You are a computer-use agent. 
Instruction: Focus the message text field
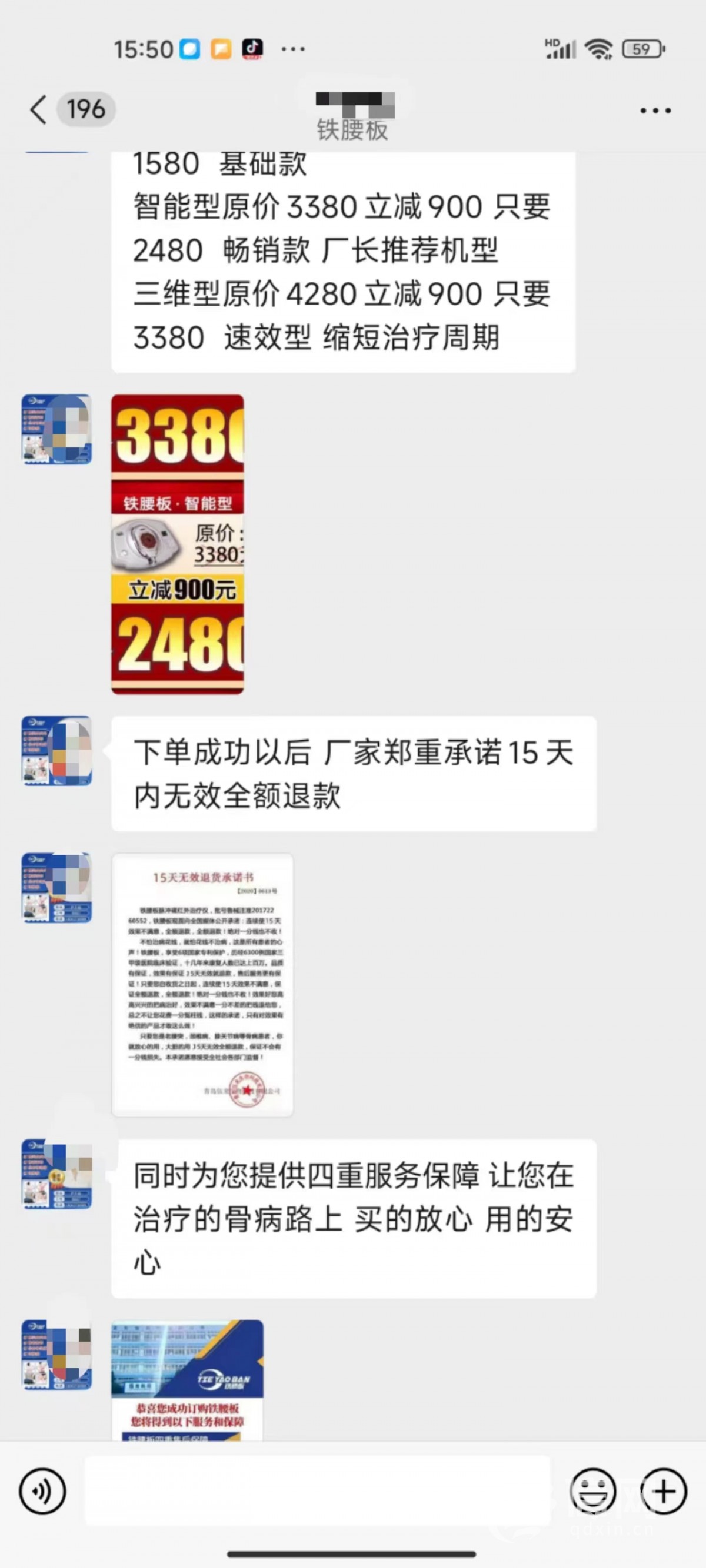pos(317,1491)
